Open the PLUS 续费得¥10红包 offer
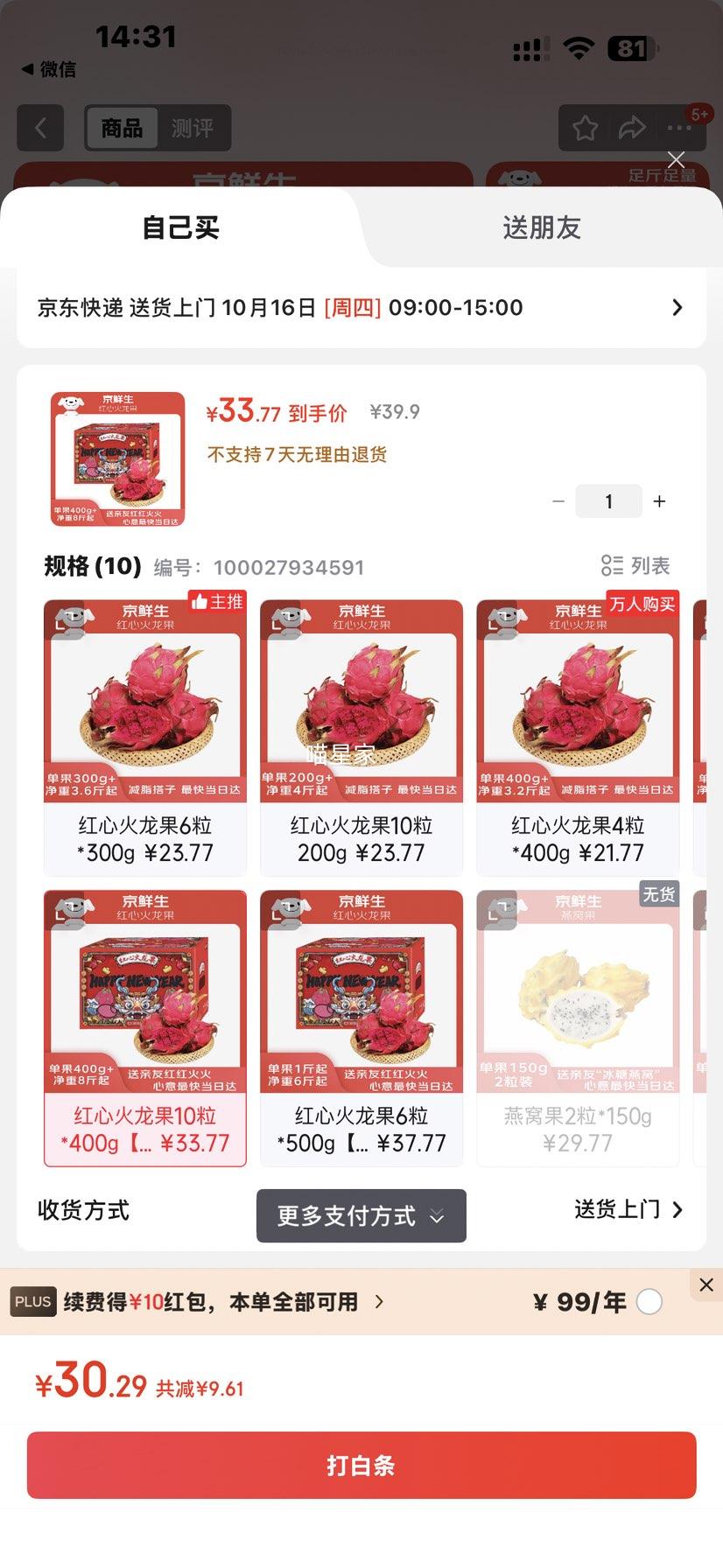The height and width of the screenshot is (1568, 723). pos(223,1302)
